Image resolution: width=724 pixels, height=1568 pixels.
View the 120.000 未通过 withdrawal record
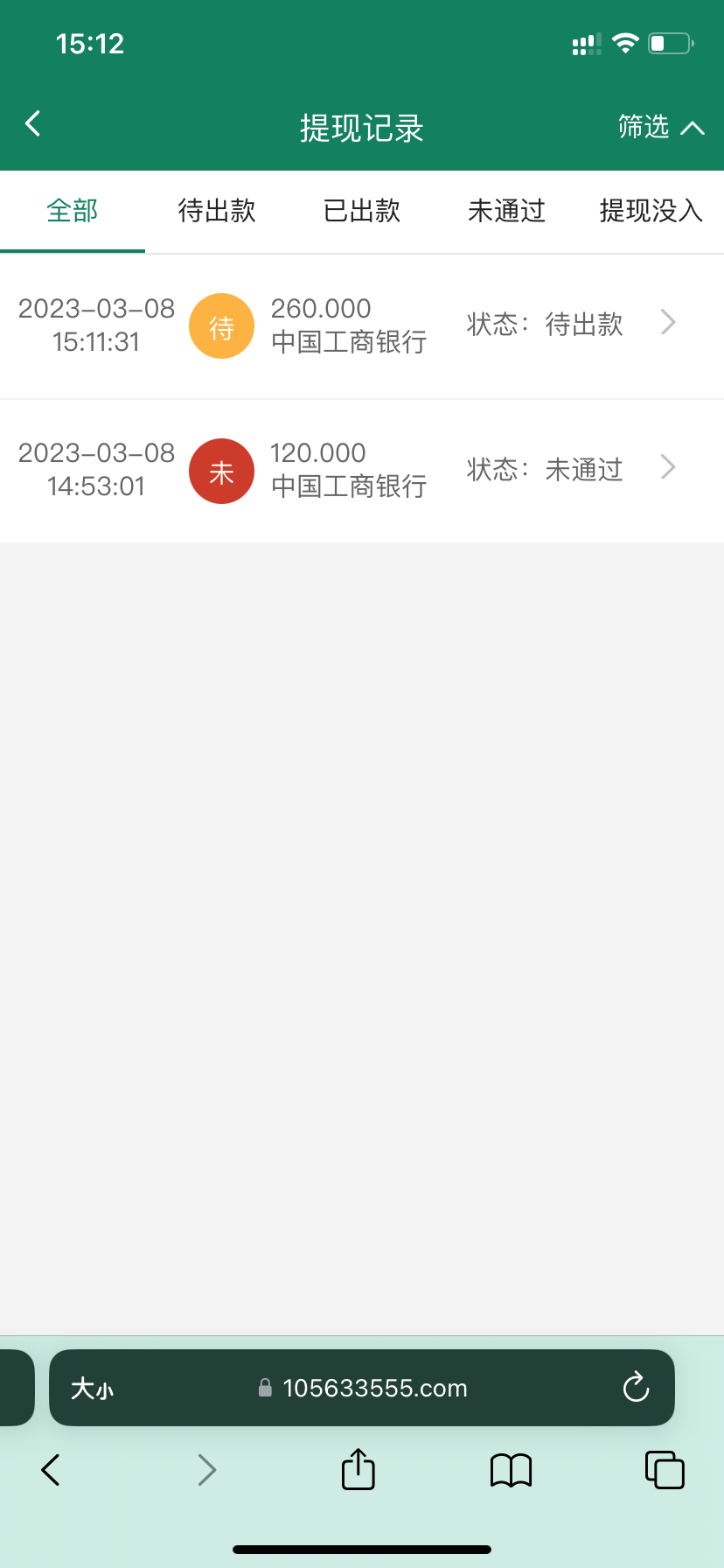tap(362, 471)
